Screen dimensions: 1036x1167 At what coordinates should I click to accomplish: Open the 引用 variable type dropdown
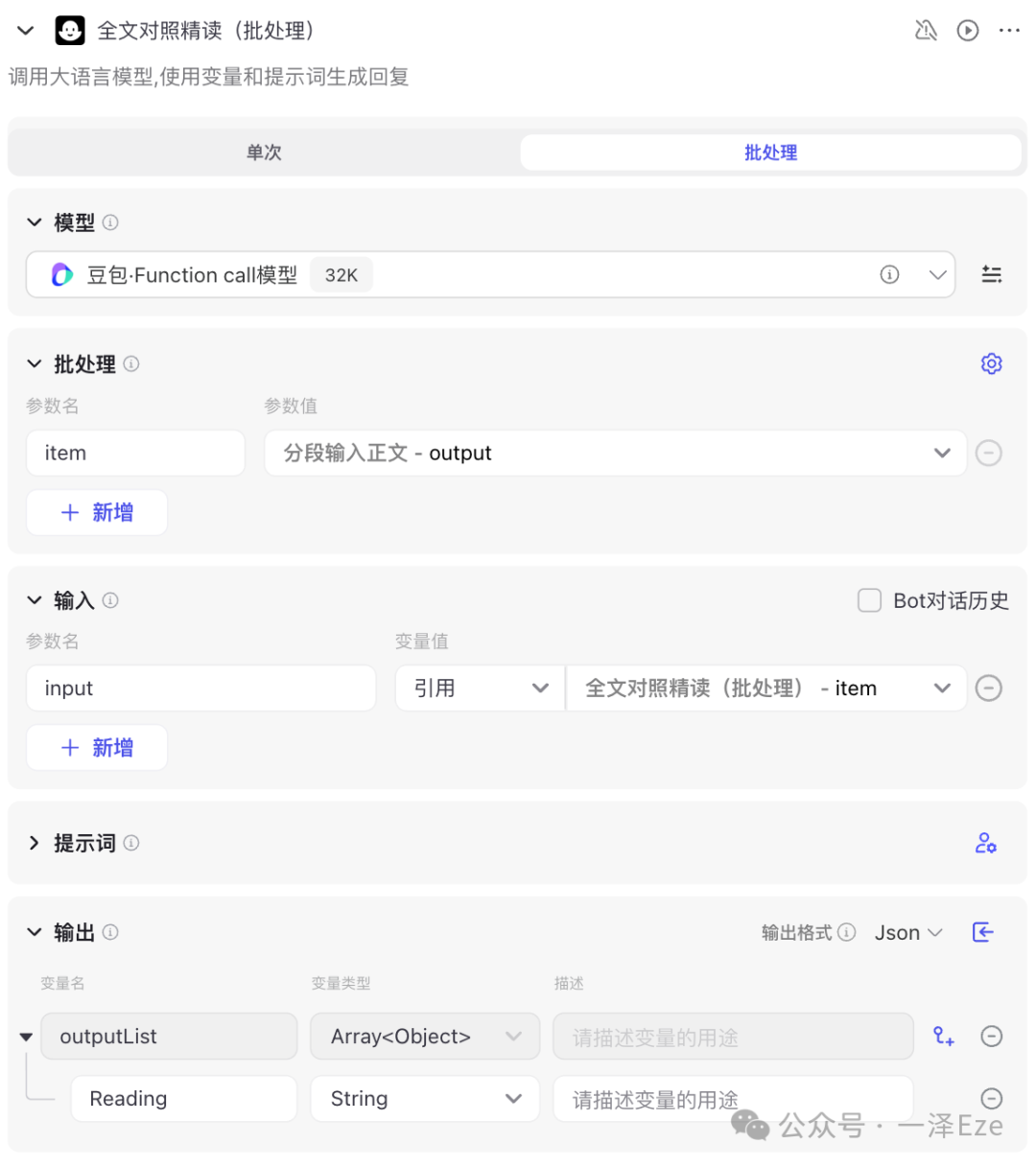(481, 689)
